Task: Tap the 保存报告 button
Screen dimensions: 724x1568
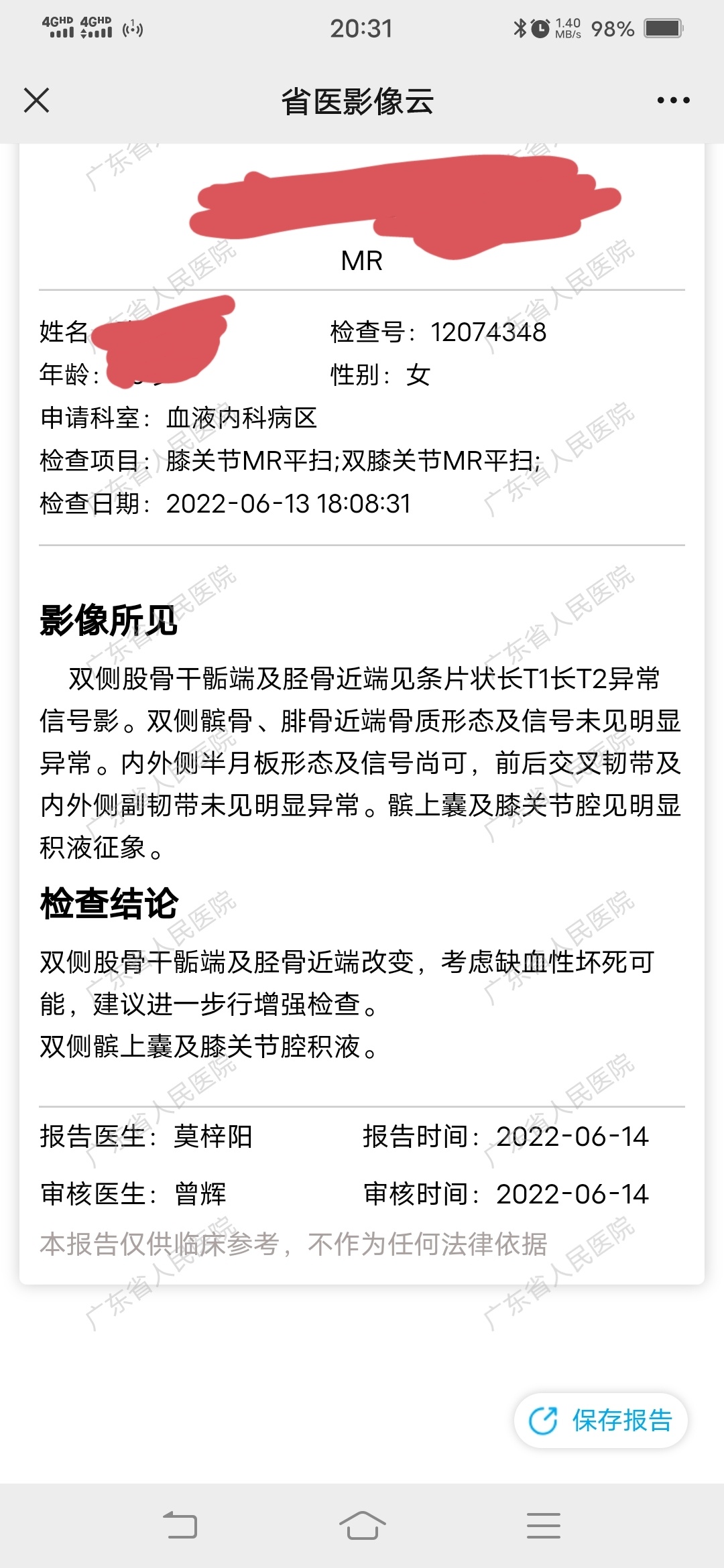Action: pos(601,1420)
